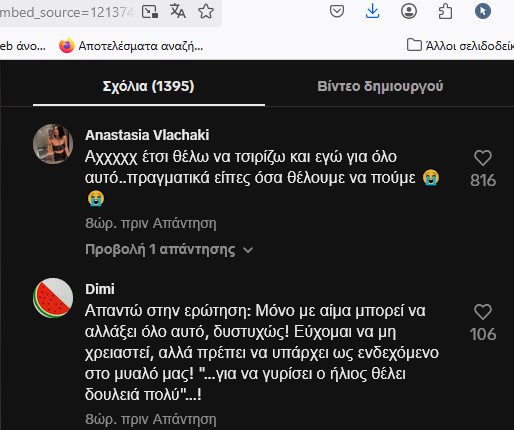
Task: Reply to Anastasia Vlachaki's comment
Action: (x=185, y=223)
